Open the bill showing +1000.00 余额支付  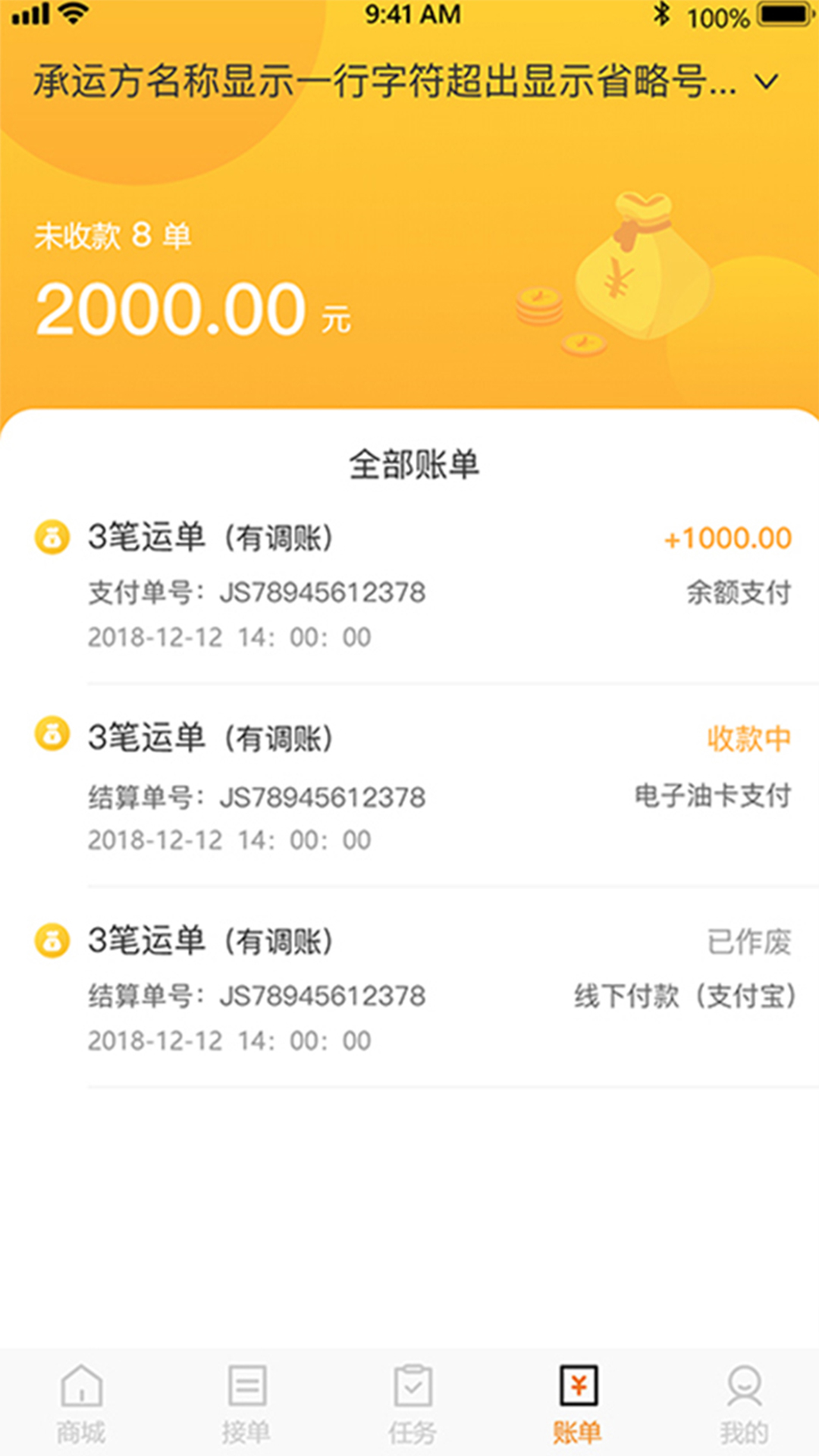pyautogui.click(x=440, y=585)
